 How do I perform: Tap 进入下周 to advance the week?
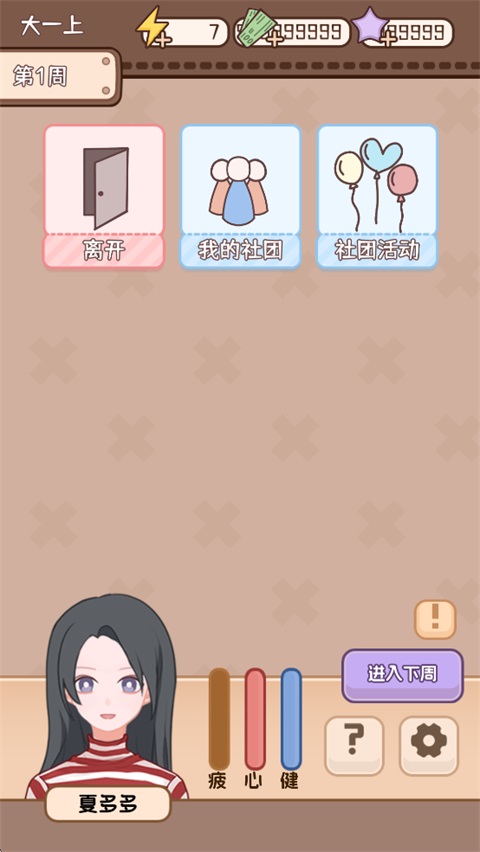pyautogui.click(x=402, y=675)
